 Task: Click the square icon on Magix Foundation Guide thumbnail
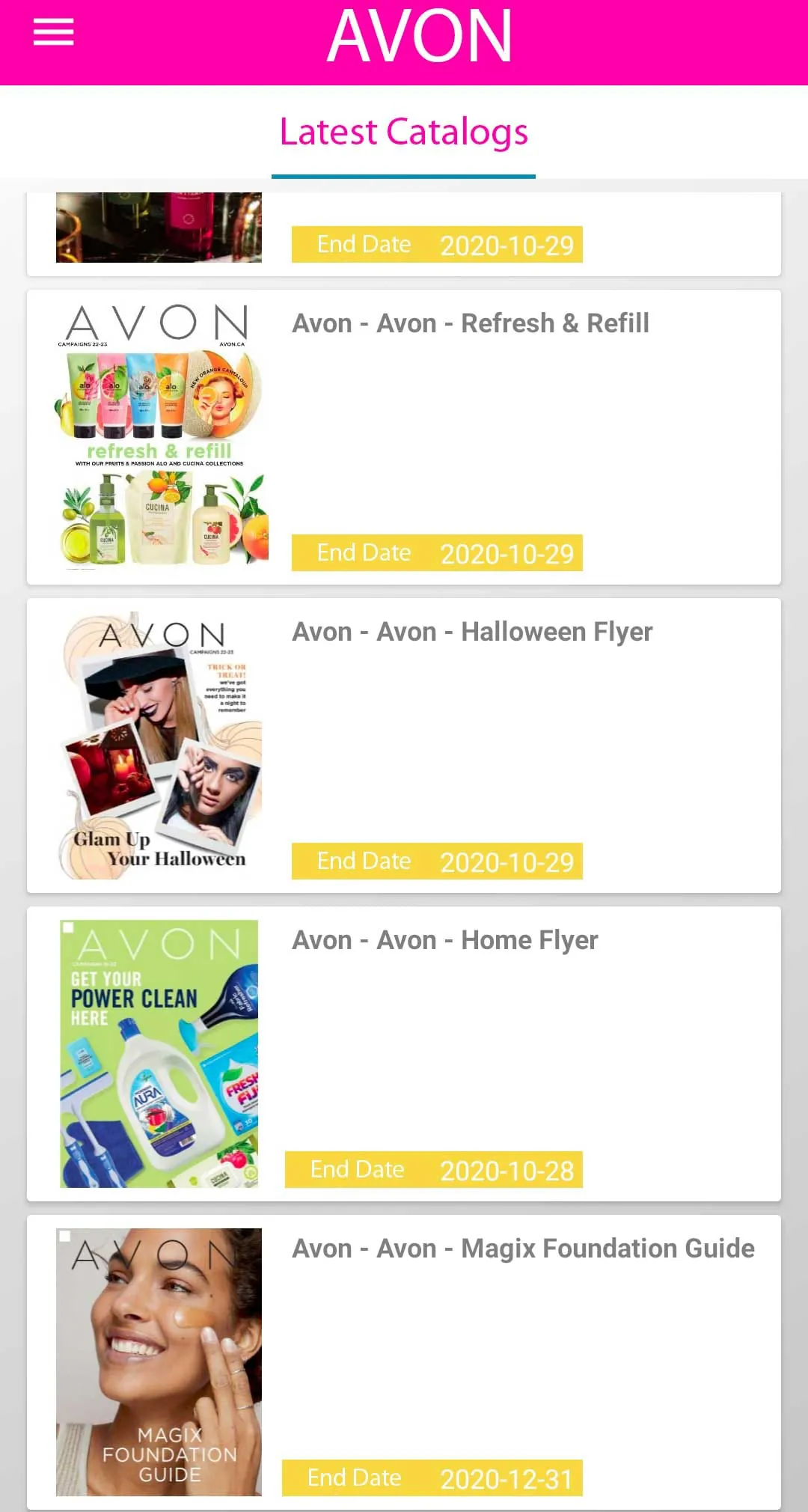click(x=66, y=1237)
